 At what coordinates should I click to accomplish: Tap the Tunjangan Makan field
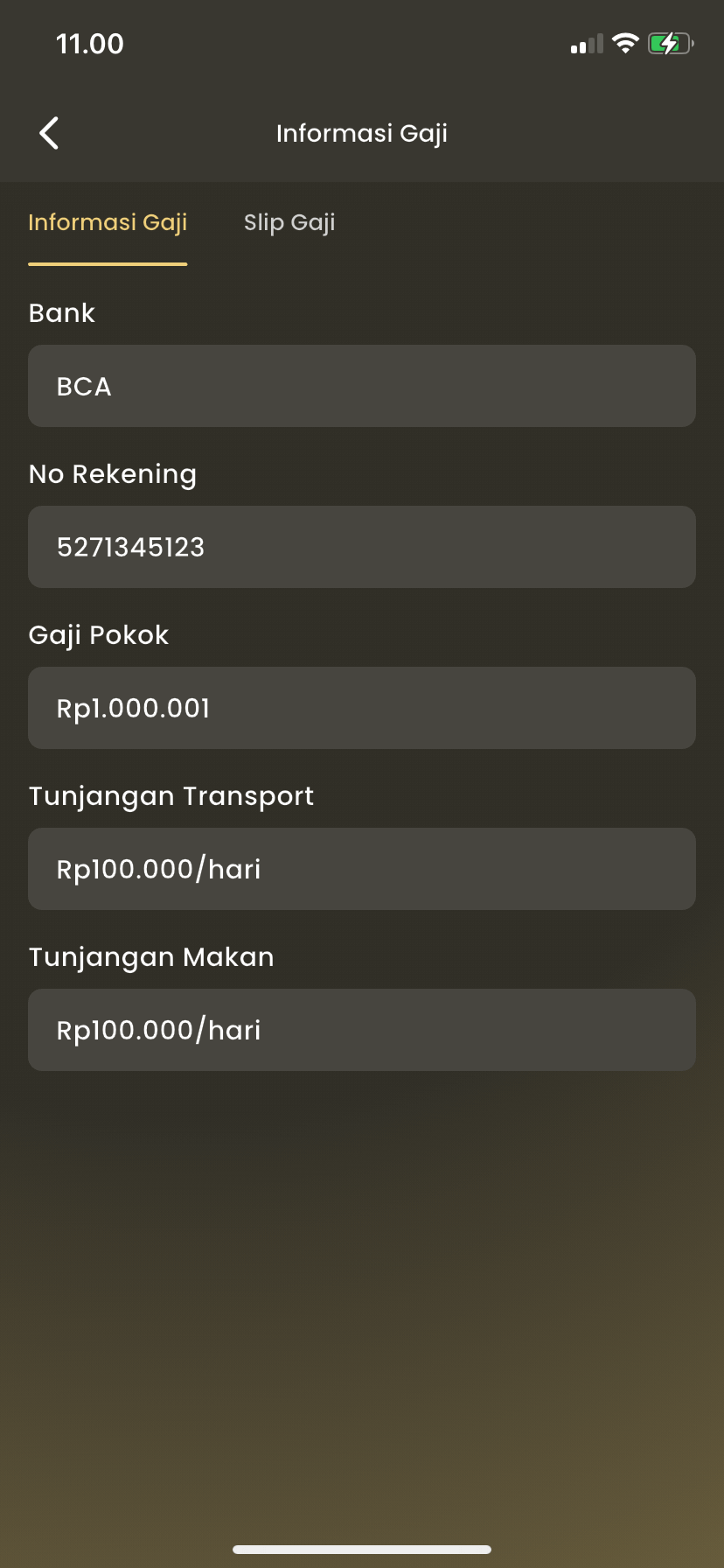pos(362,1030)
